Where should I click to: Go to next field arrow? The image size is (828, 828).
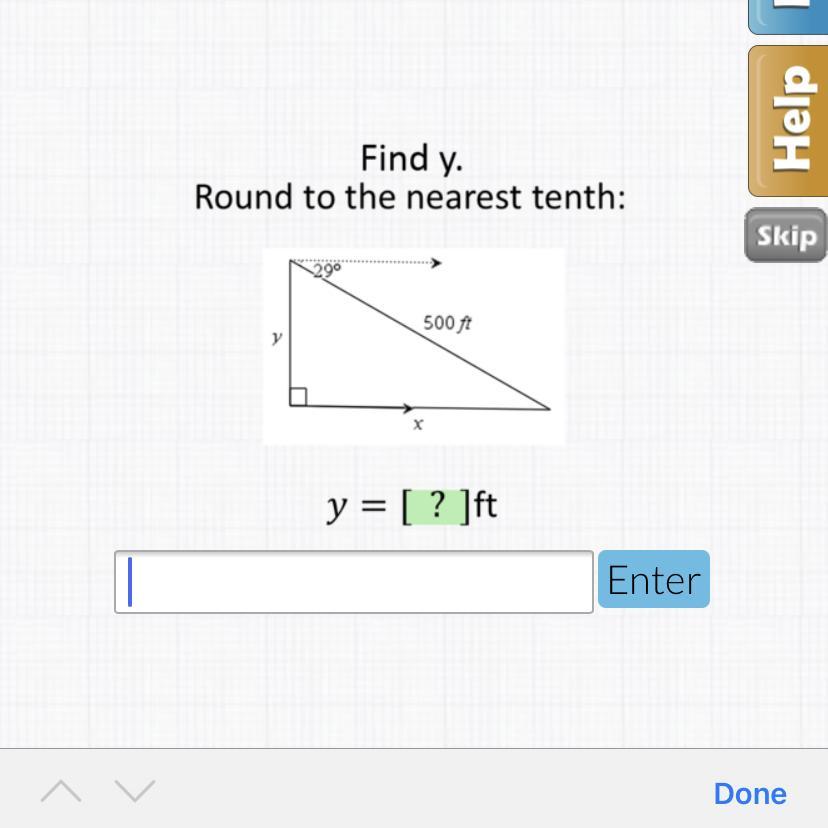tap(135, 792)
